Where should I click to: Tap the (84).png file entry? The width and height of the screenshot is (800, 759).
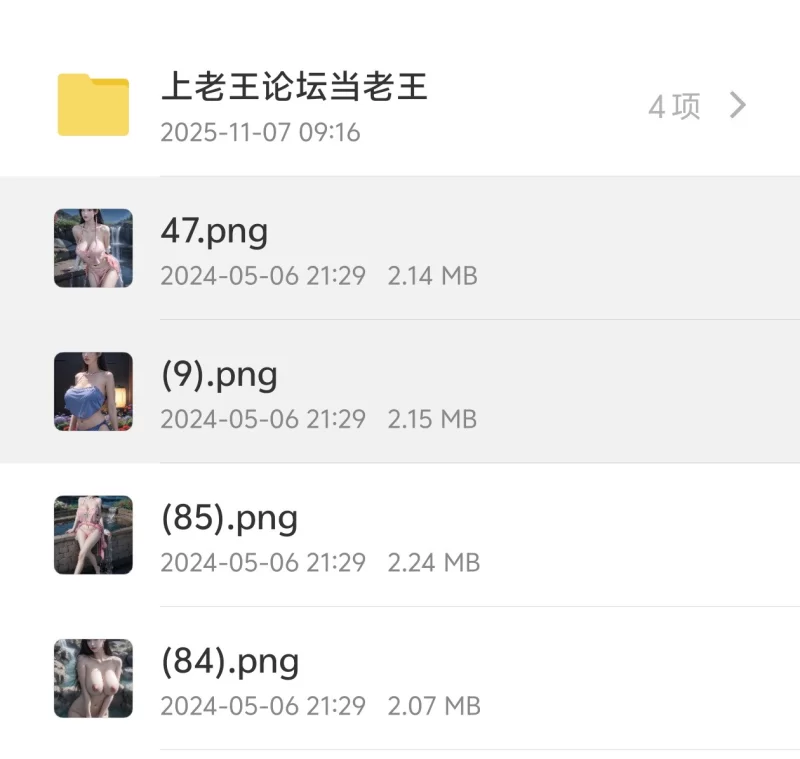point(229,662)
